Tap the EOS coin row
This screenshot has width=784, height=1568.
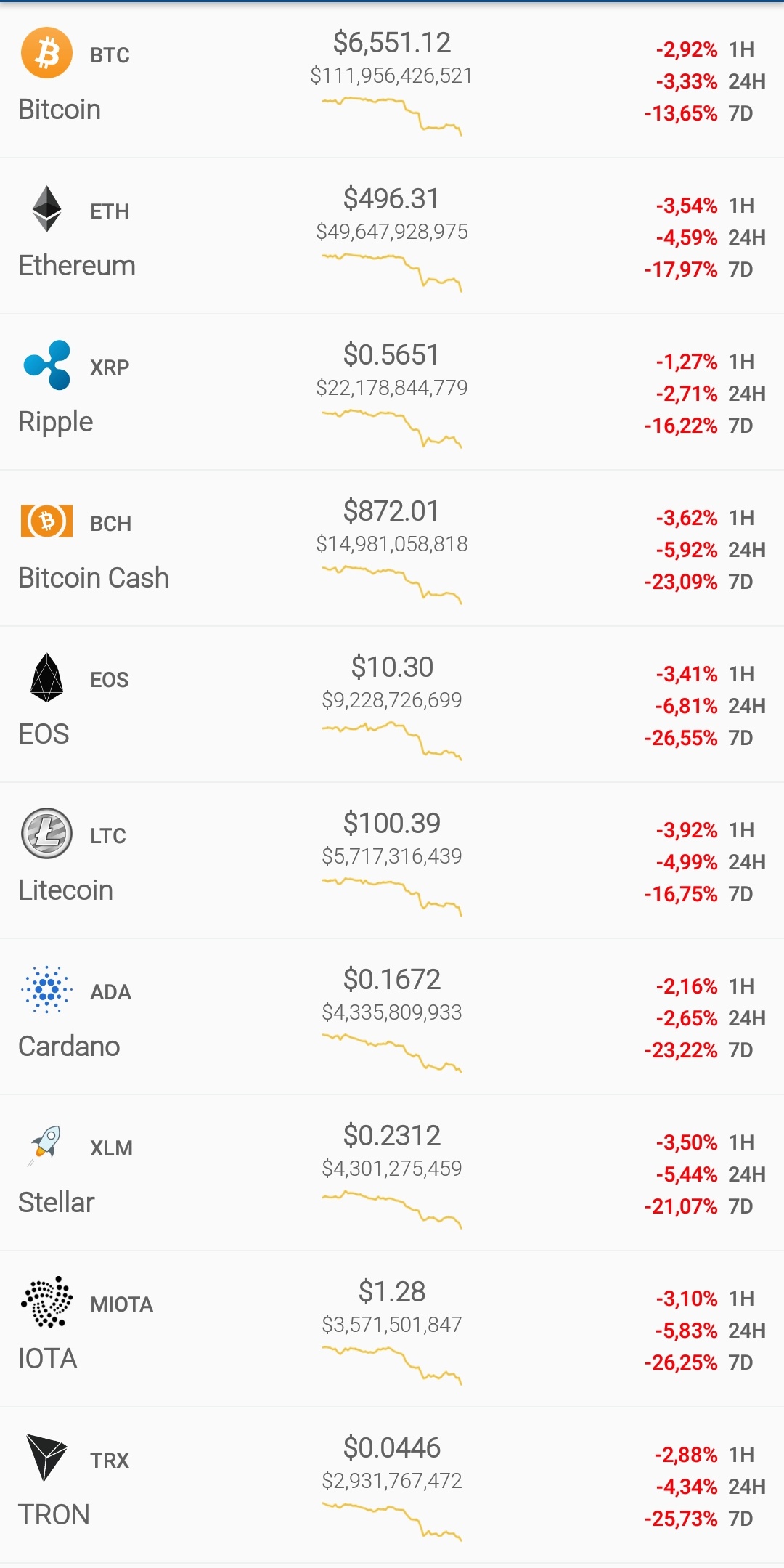(392, 706)
